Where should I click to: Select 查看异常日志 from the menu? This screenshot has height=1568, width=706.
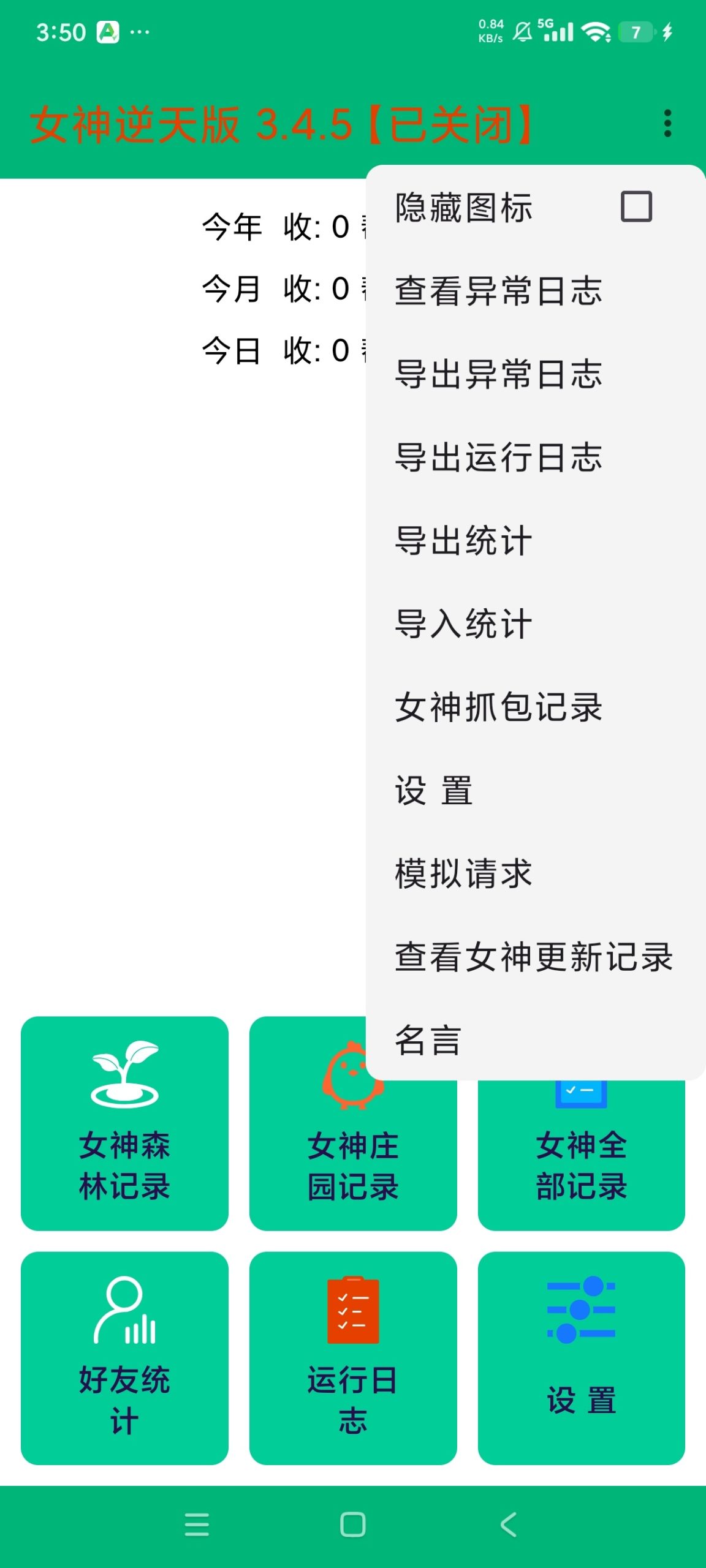coord(498,292)
